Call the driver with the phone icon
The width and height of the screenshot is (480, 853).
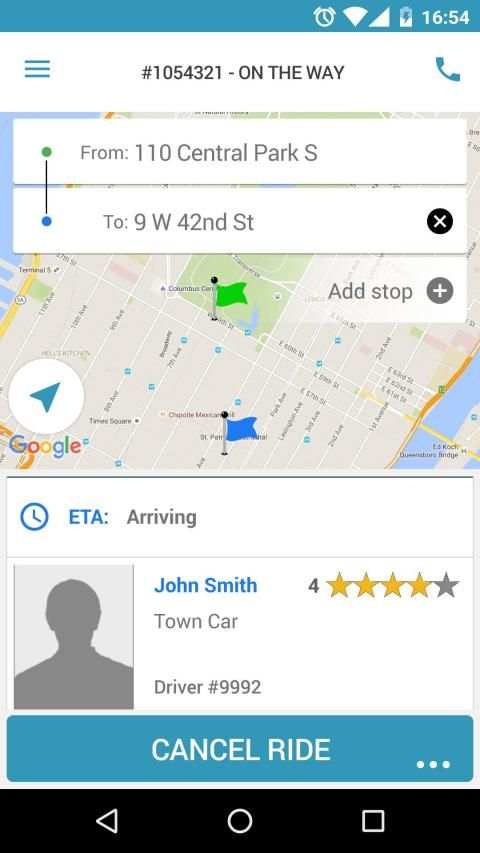coord(448,70)
